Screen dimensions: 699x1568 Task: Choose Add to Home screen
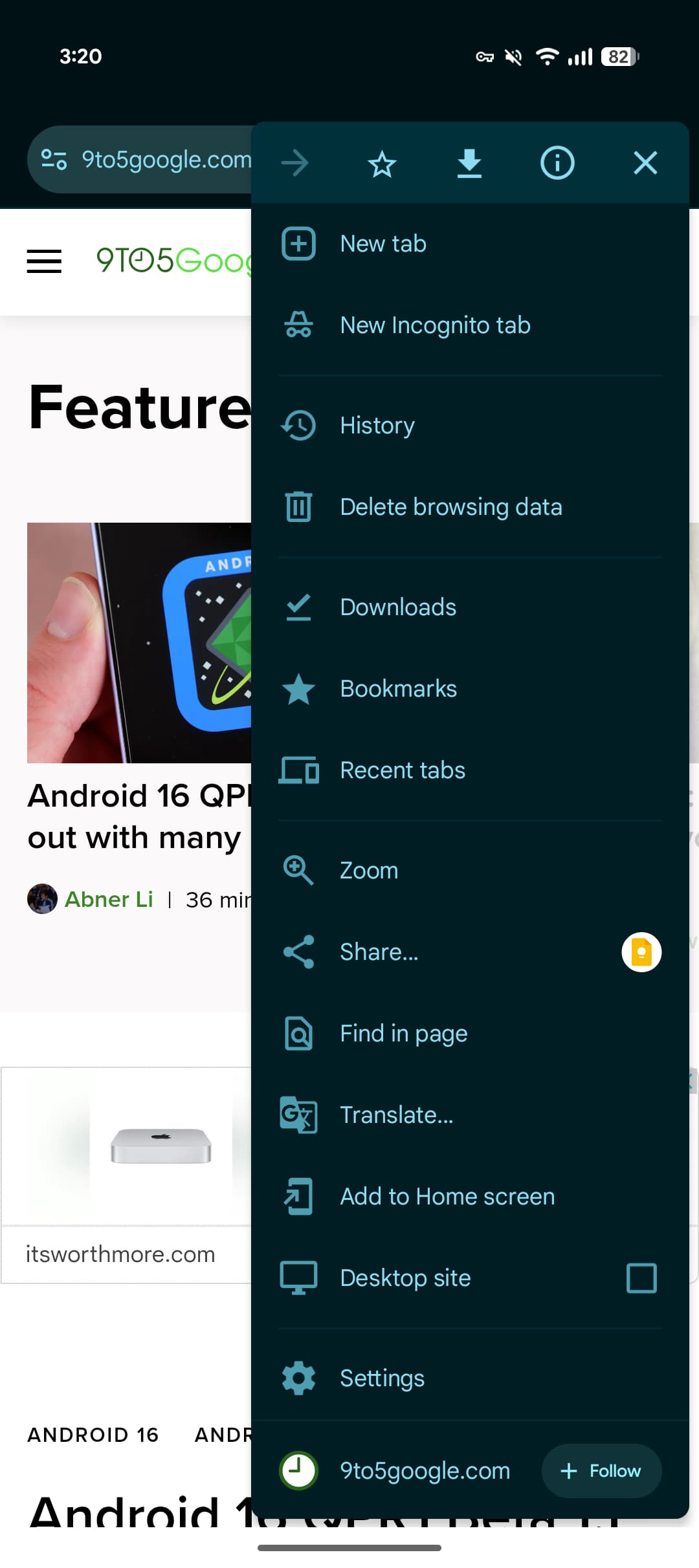470,1197
